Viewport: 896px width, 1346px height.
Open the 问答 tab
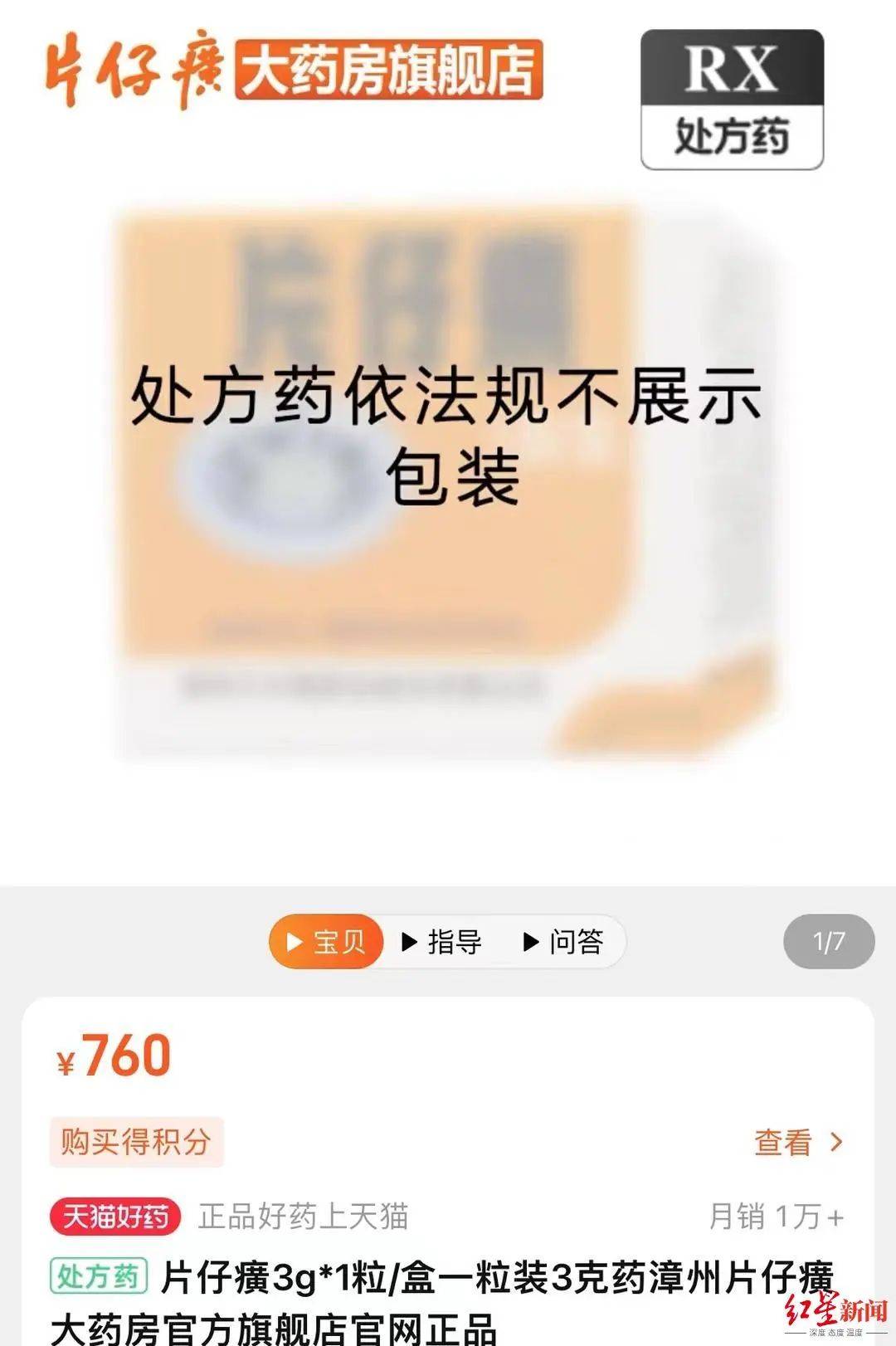tap(564, 942)
